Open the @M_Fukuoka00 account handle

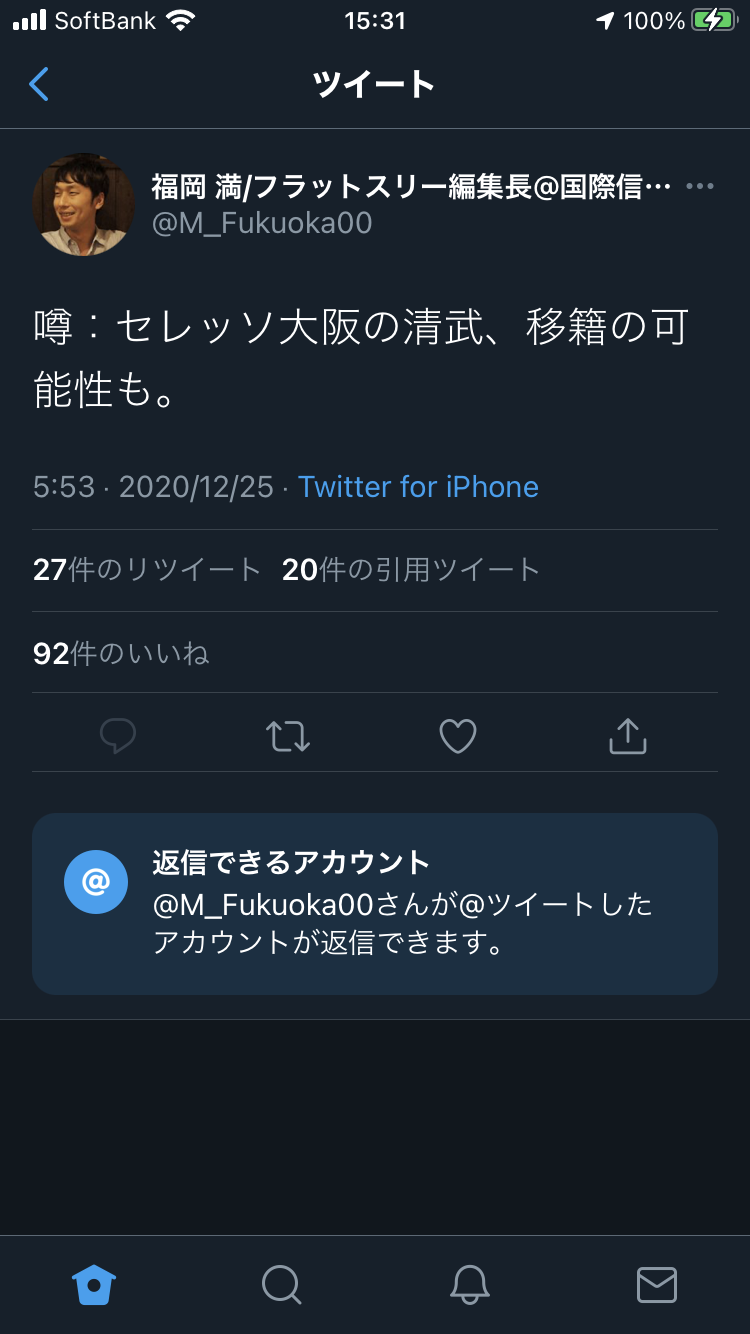tap(262, 223)
